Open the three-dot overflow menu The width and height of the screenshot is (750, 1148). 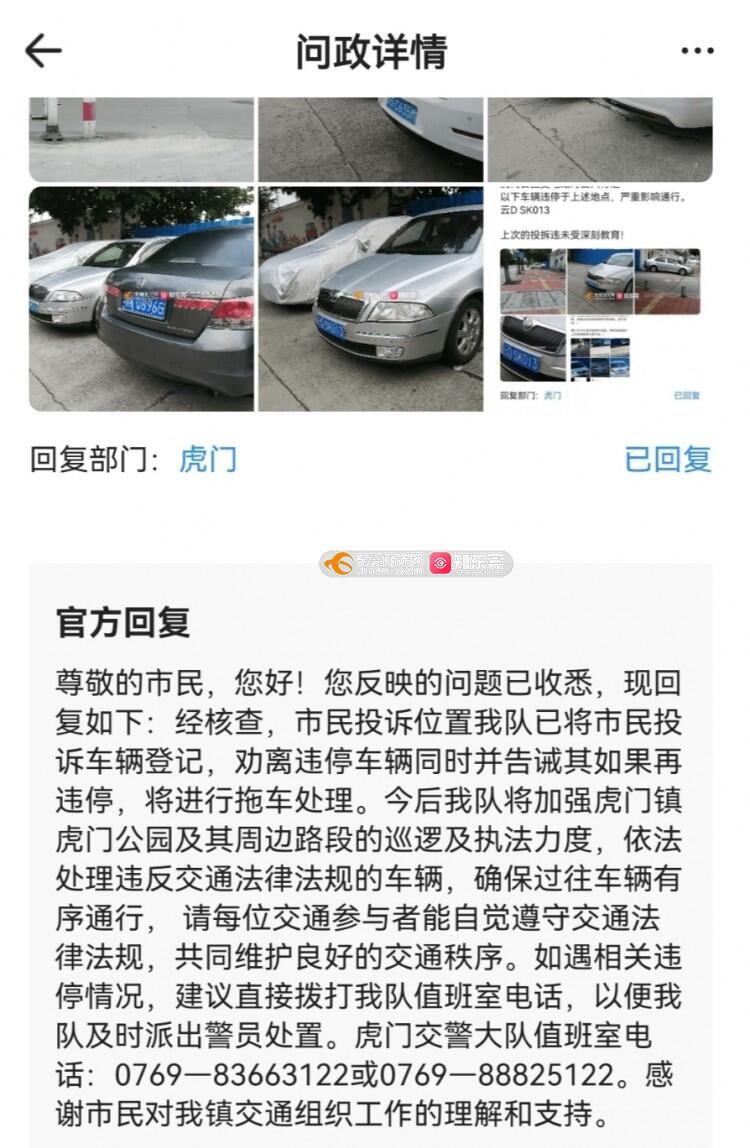(x=697, y=50)
